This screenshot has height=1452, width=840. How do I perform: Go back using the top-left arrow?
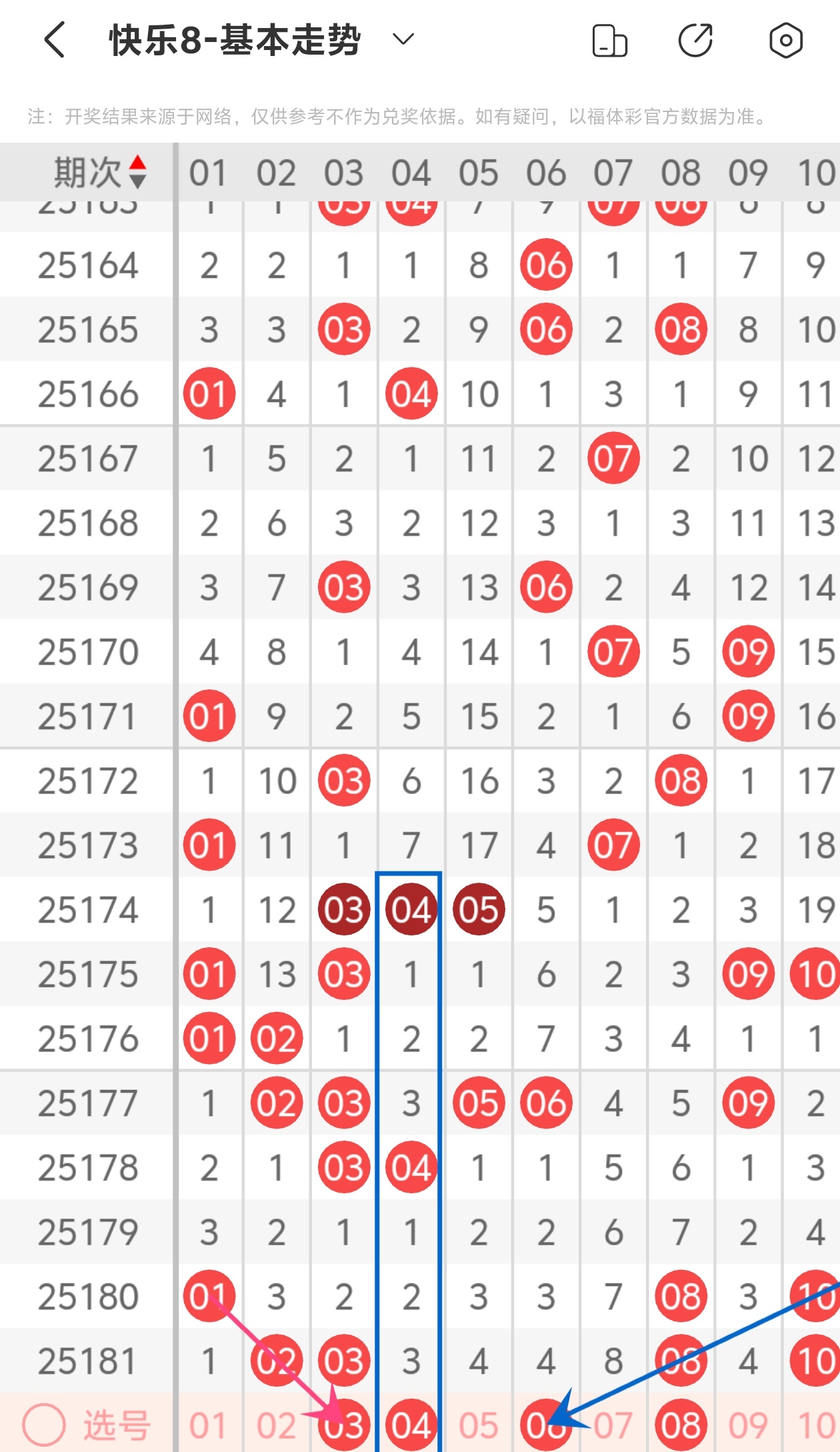click(55, 40)
